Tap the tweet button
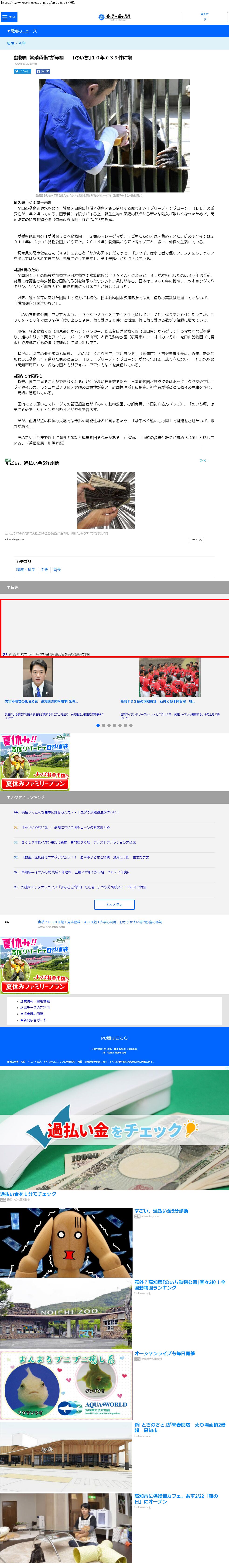 (x=22, y=71)
